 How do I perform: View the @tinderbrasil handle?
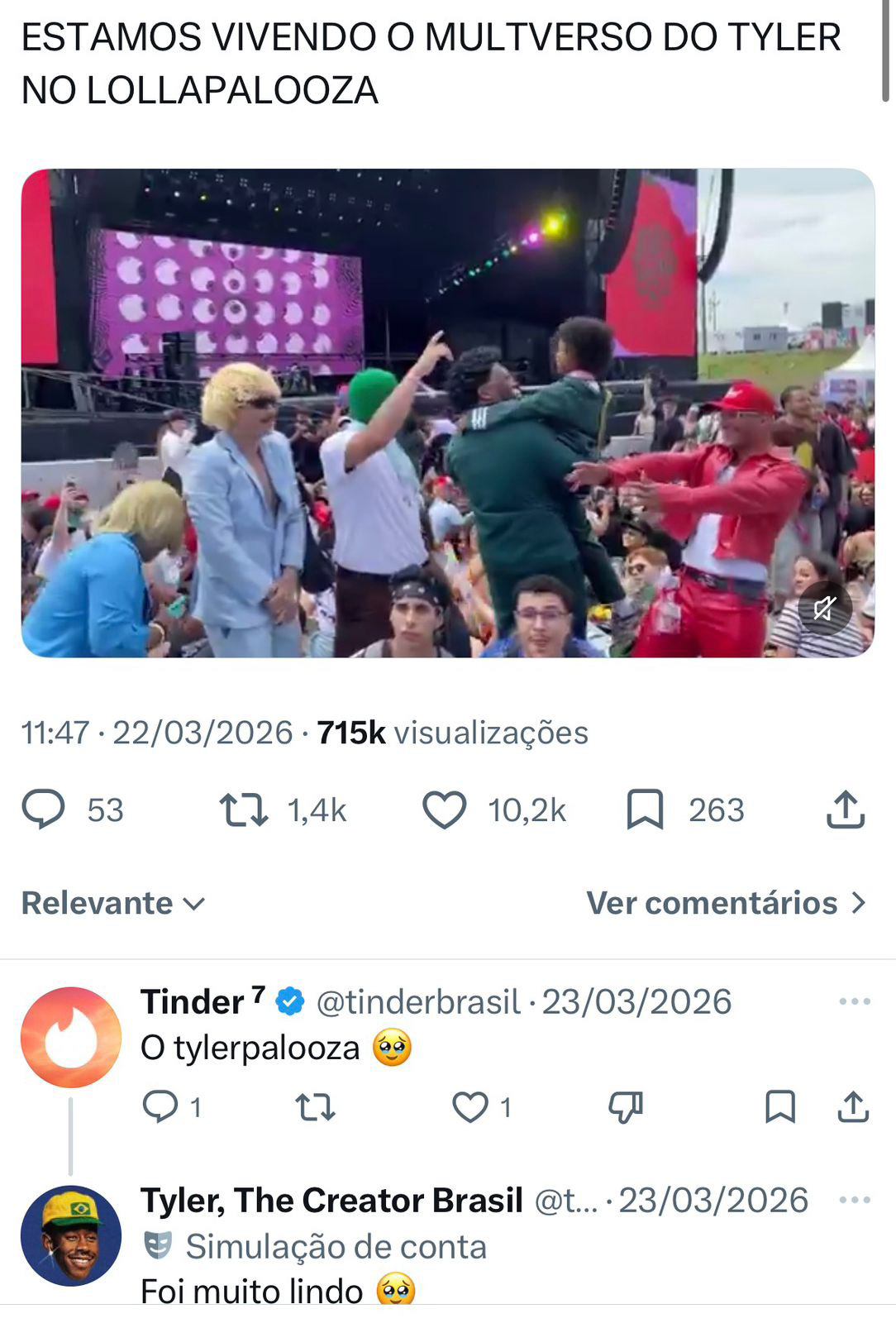point(418,1002)
